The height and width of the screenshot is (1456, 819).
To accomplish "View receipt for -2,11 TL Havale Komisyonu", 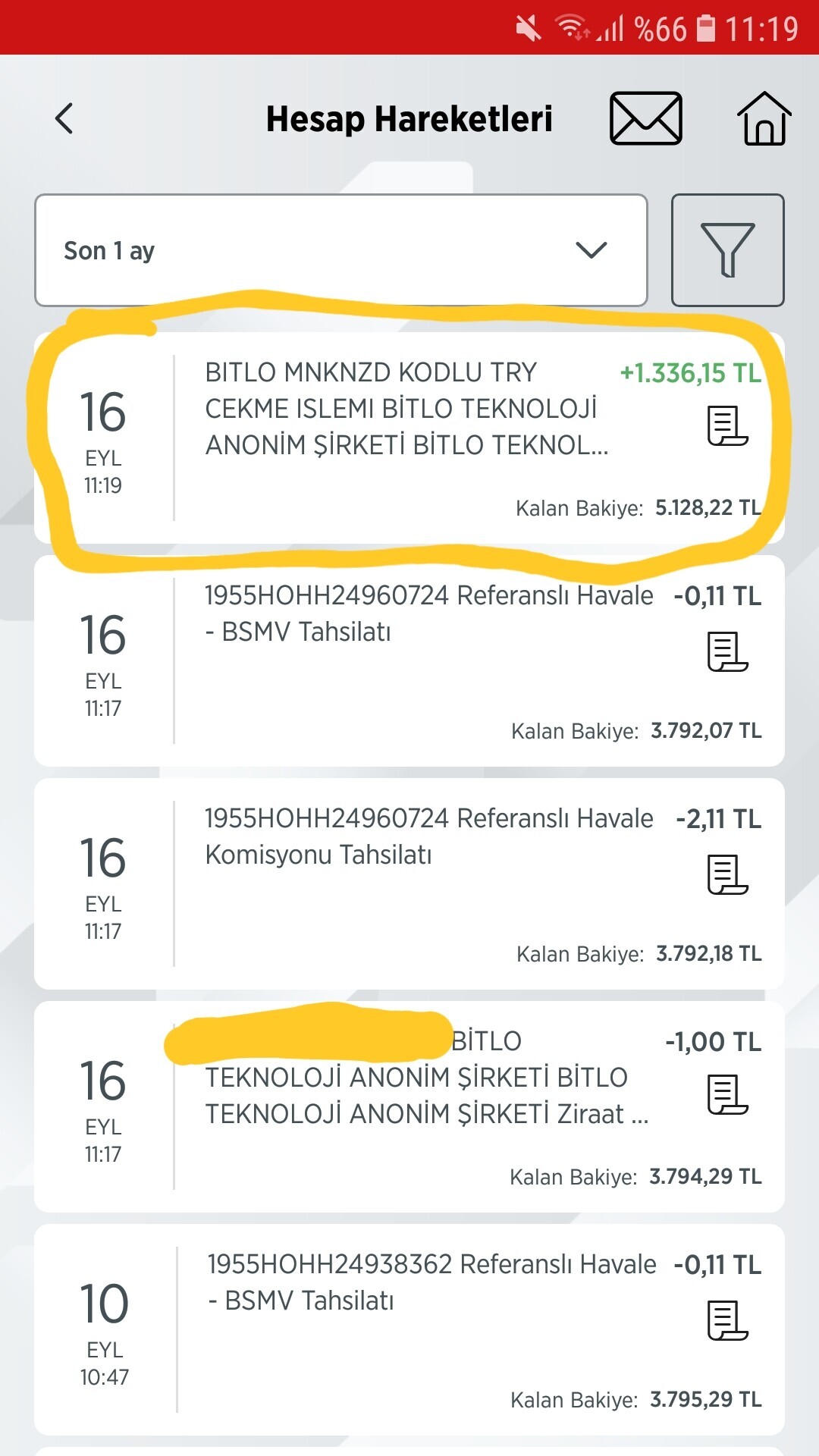I will [x=727, y=874].
